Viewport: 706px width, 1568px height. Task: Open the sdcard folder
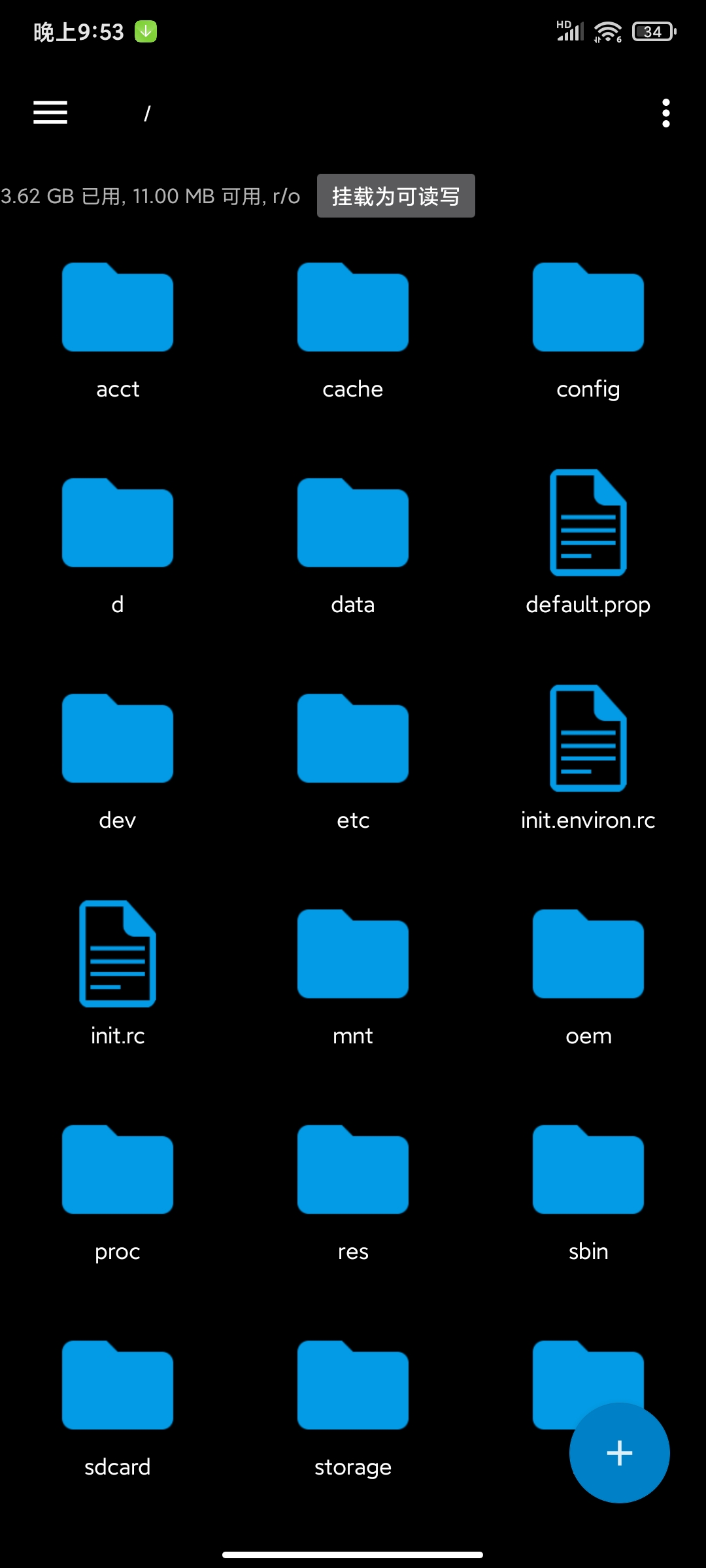(118, 1386)
